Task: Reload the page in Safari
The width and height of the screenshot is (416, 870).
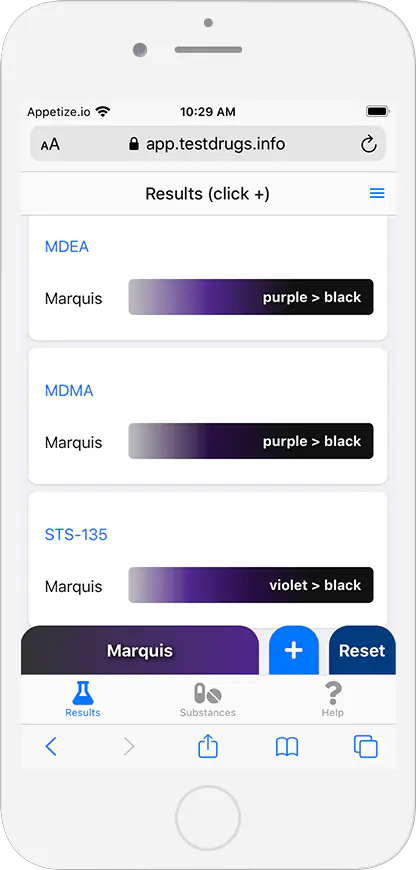Action: click(369, 145)
